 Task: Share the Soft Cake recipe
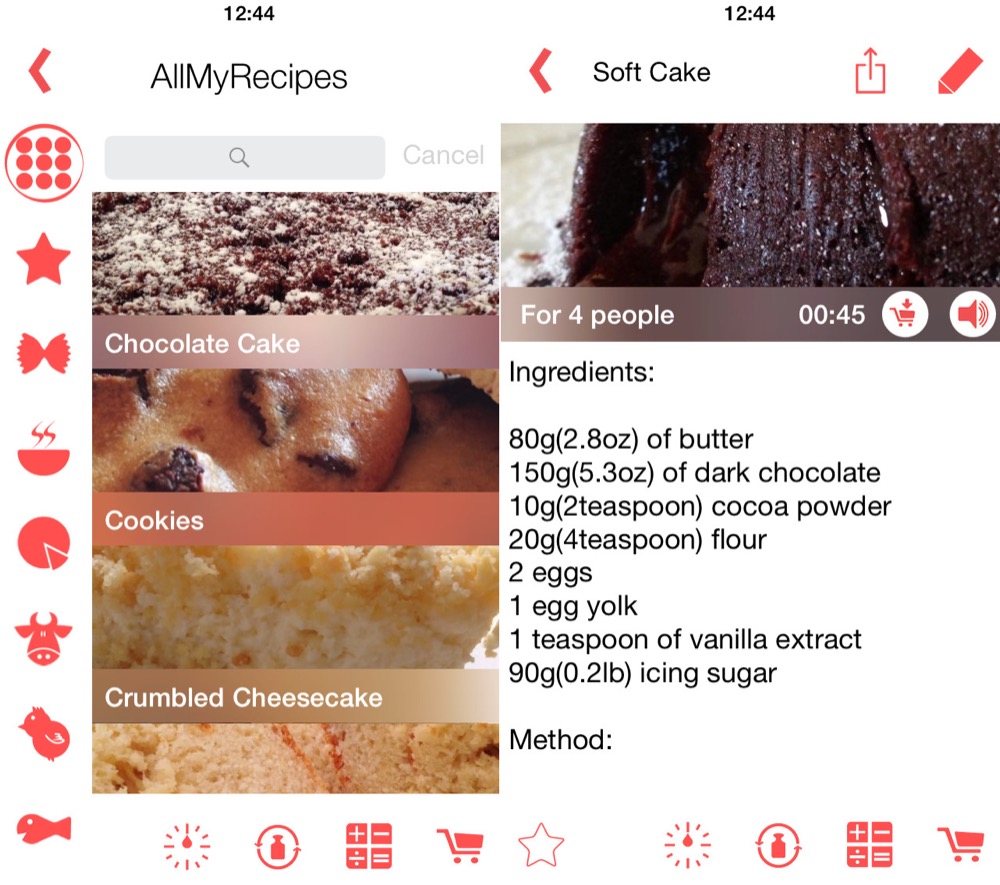(x=870, y=72)
